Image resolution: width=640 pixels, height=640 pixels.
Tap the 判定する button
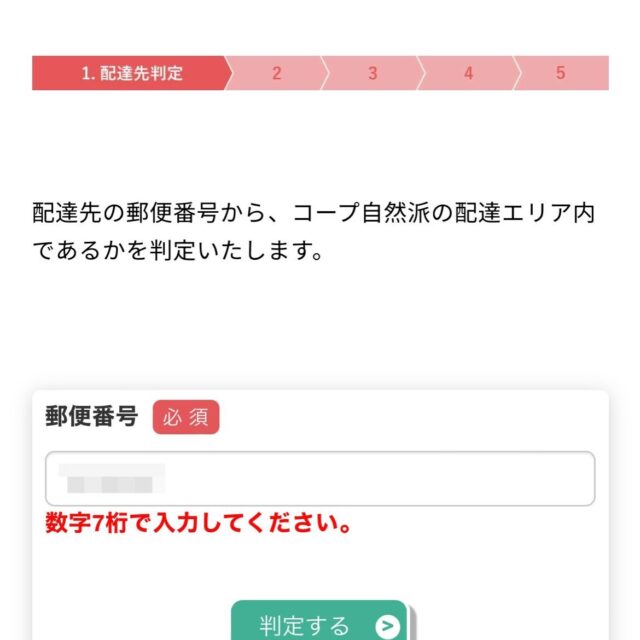320,623
